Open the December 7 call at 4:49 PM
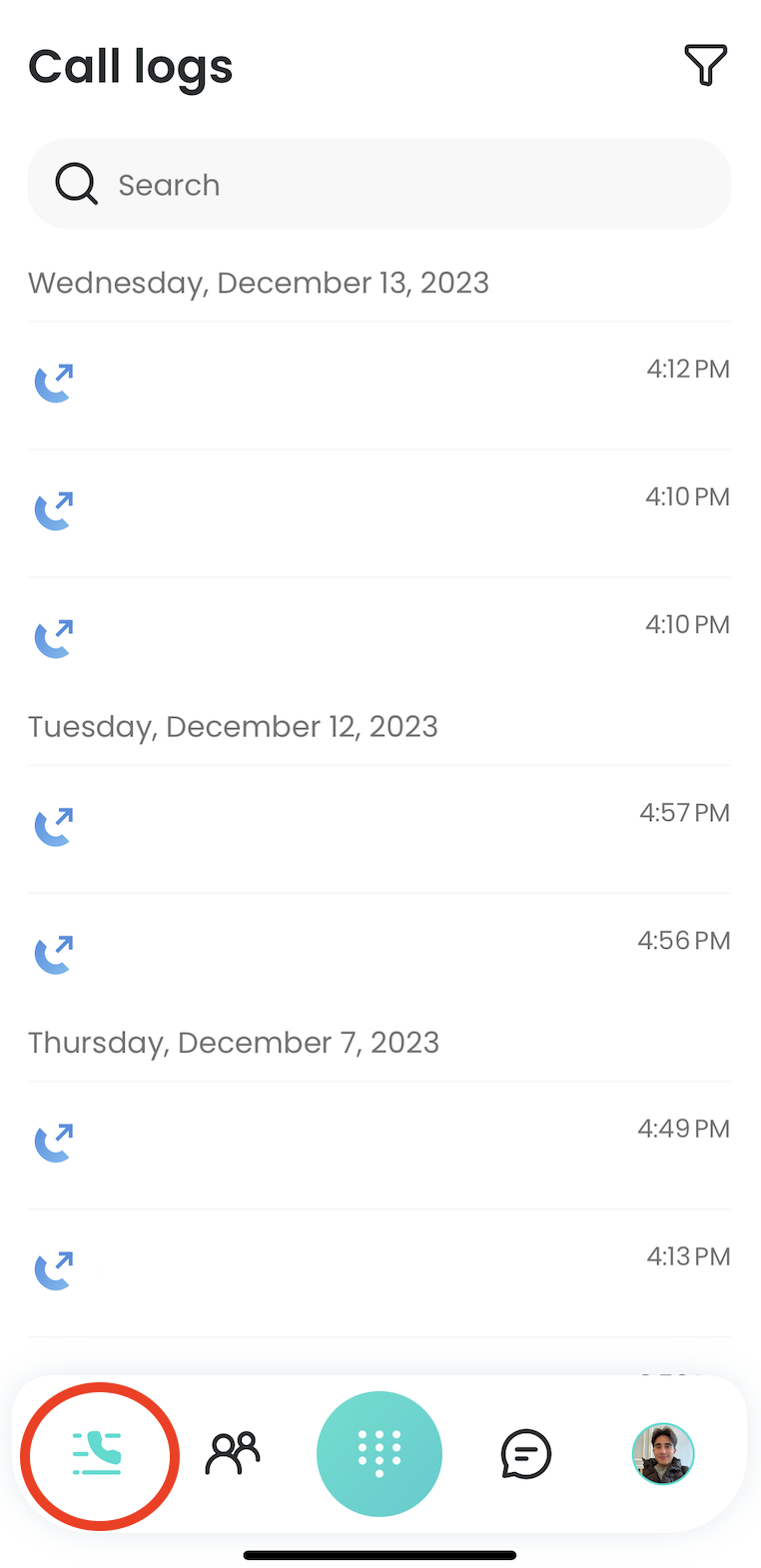Image resolution: width=761 pixels, height=1568 pixels. (380, 1146)
